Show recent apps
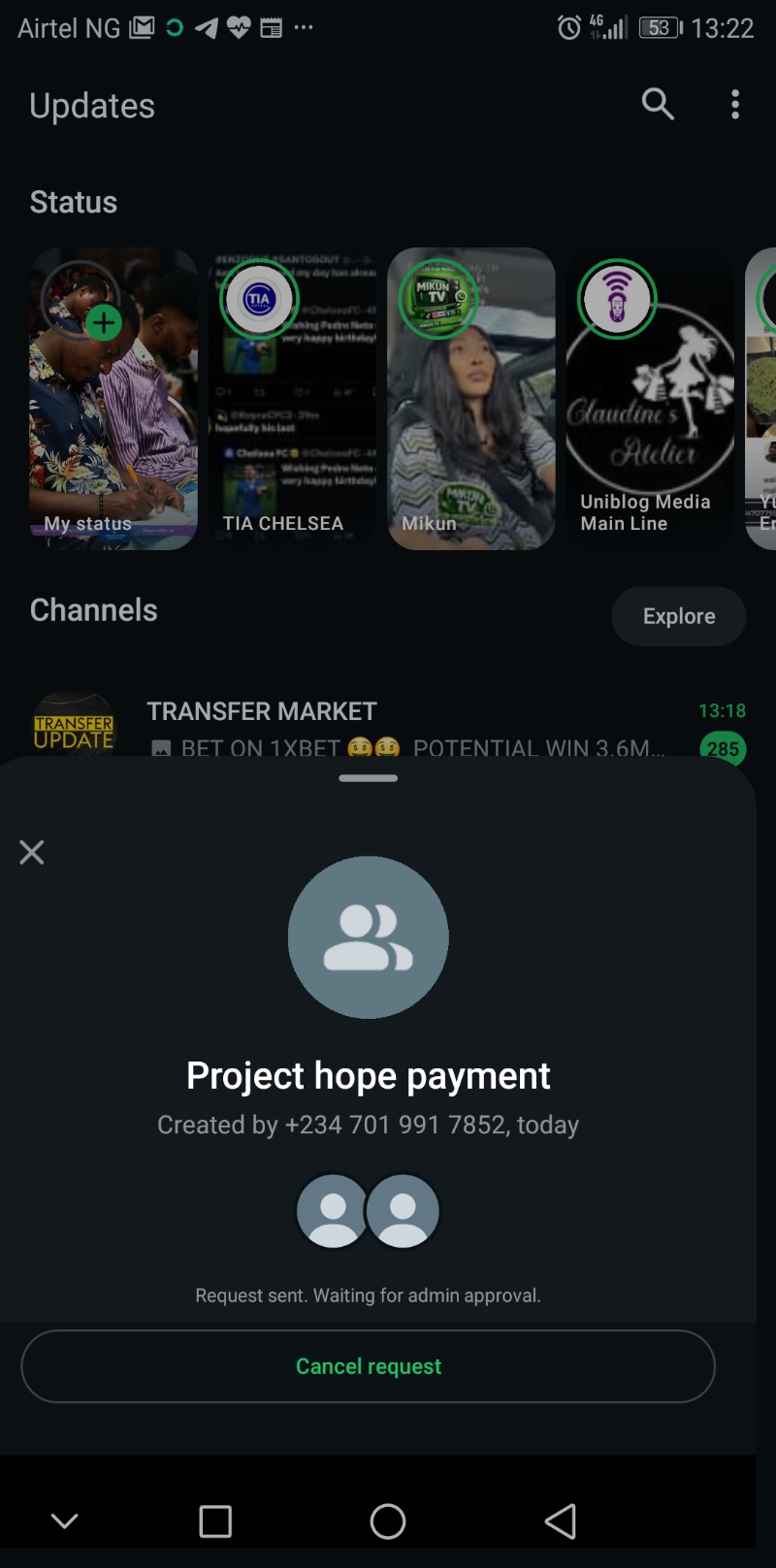 coord(215,1521)
